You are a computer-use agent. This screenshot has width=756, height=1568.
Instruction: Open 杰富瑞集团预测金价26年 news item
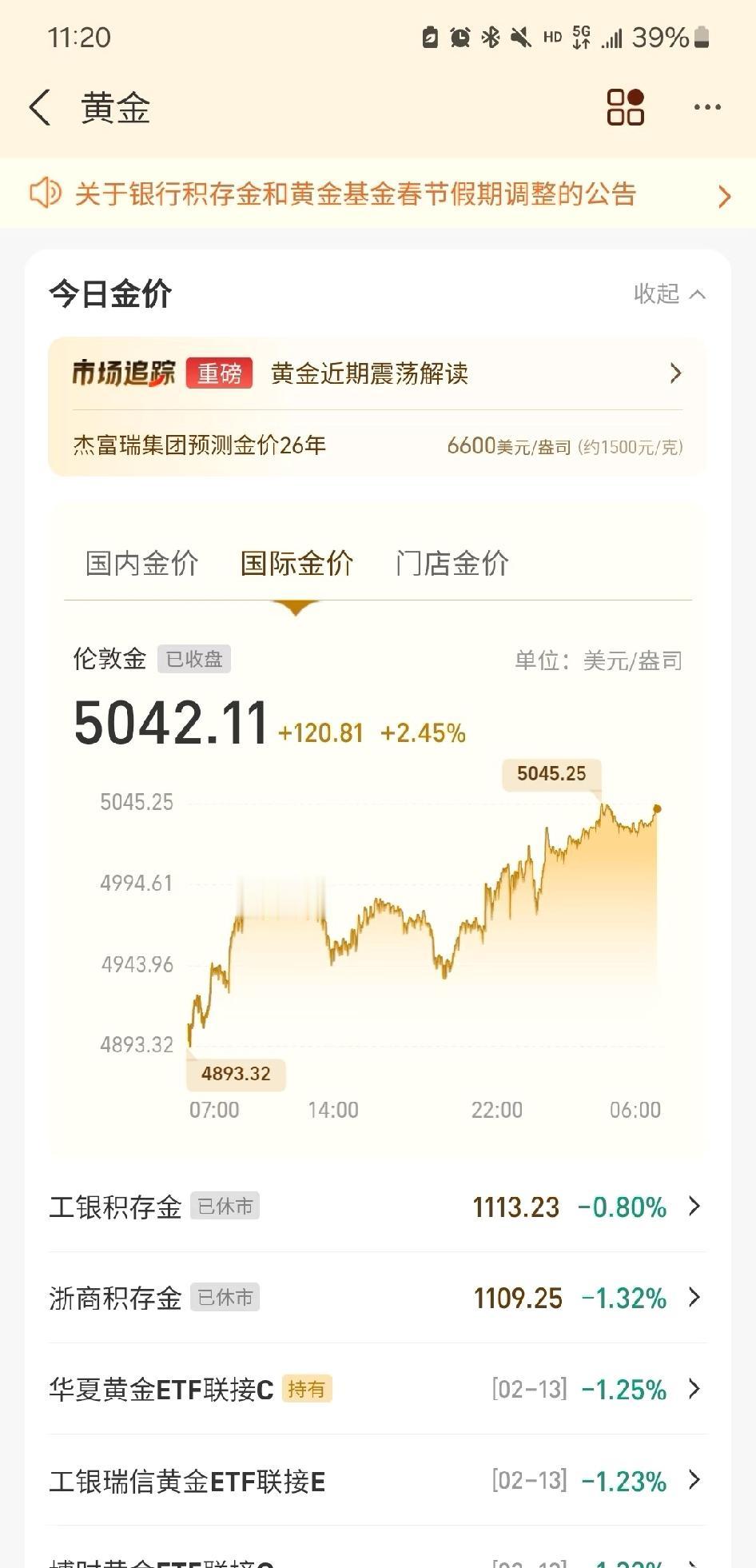coord(200,445)
